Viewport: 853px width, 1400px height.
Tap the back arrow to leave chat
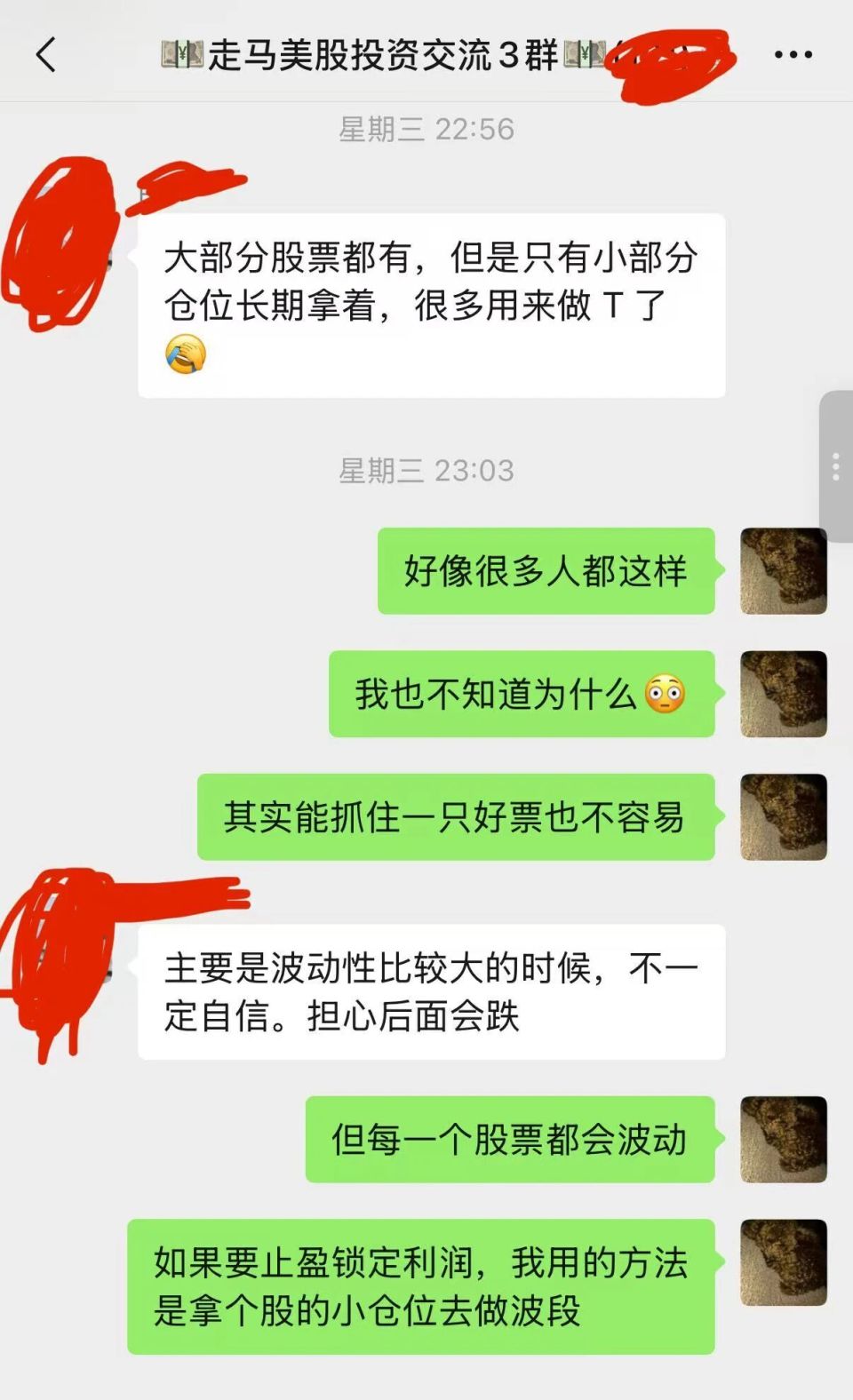(x=46, y=55)
